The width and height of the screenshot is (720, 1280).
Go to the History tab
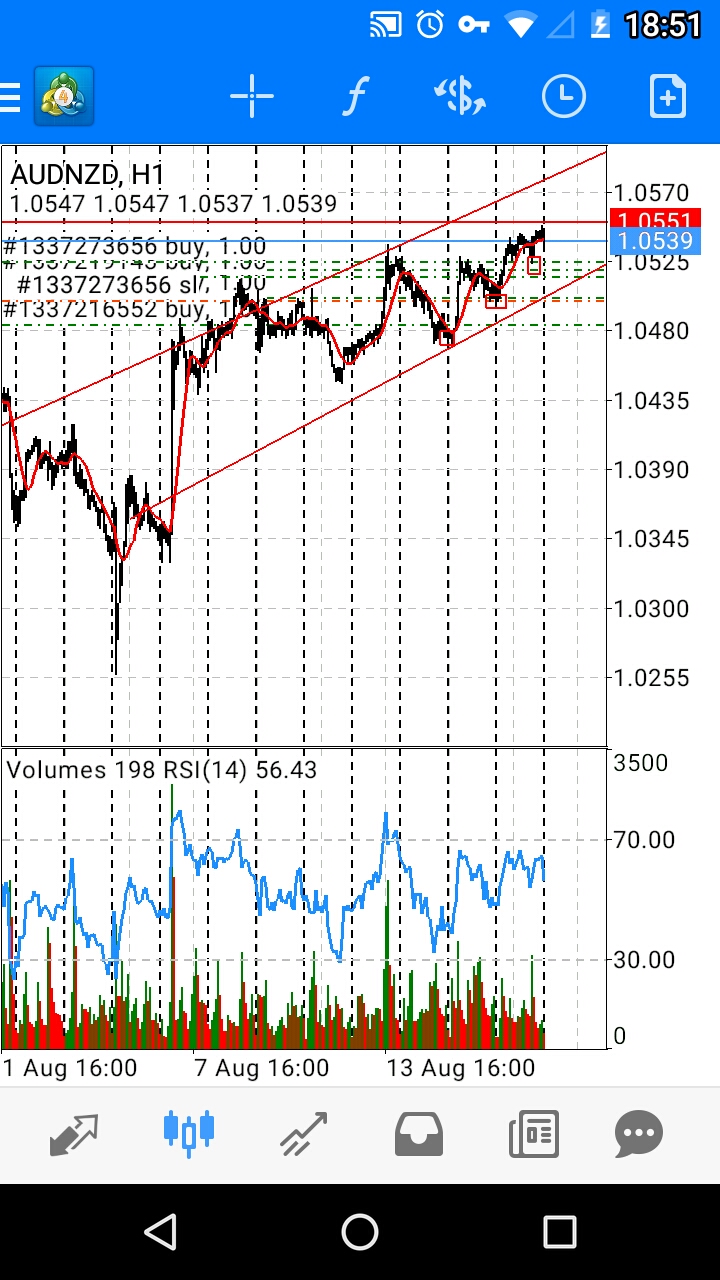(x=419, y=1134)
